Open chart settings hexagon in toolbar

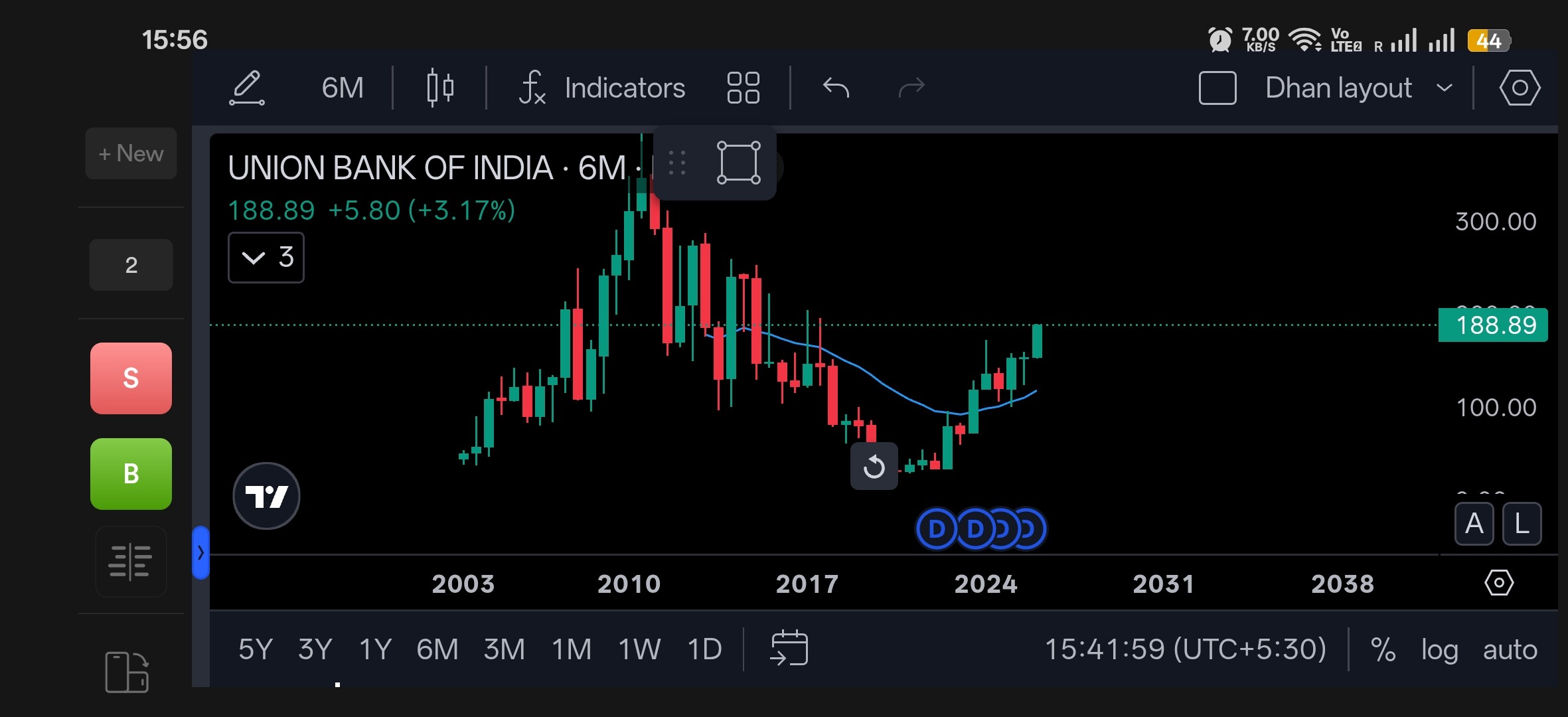click(1520, 88)
